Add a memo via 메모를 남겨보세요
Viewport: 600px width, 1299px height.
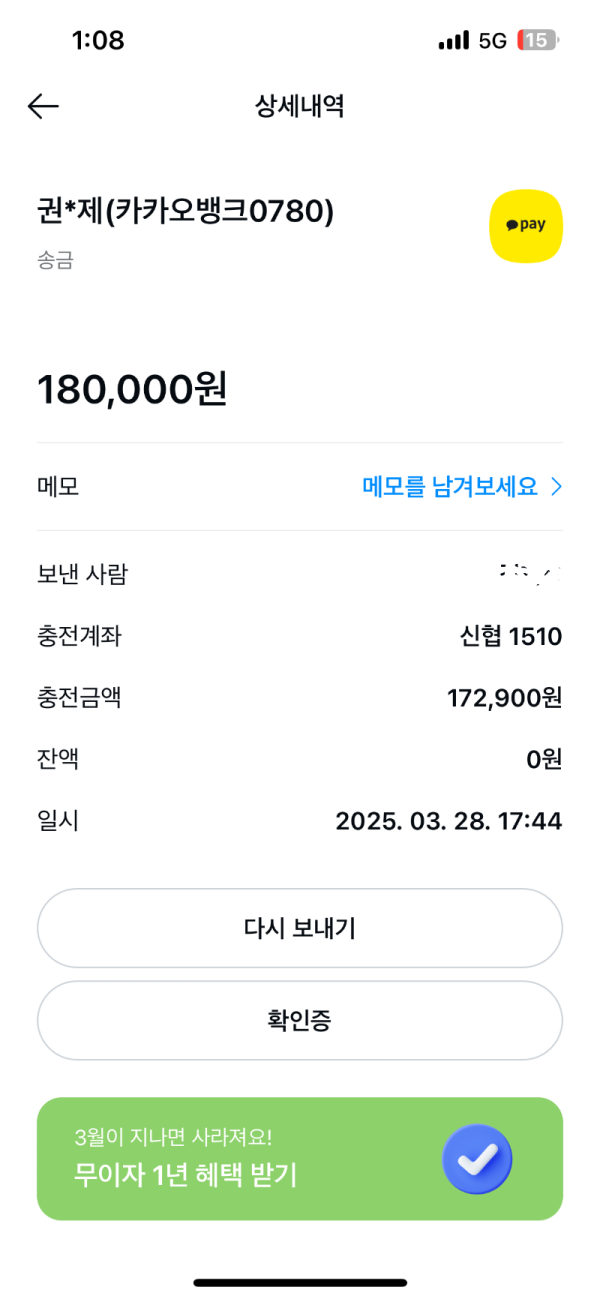(x=462, y=487)
